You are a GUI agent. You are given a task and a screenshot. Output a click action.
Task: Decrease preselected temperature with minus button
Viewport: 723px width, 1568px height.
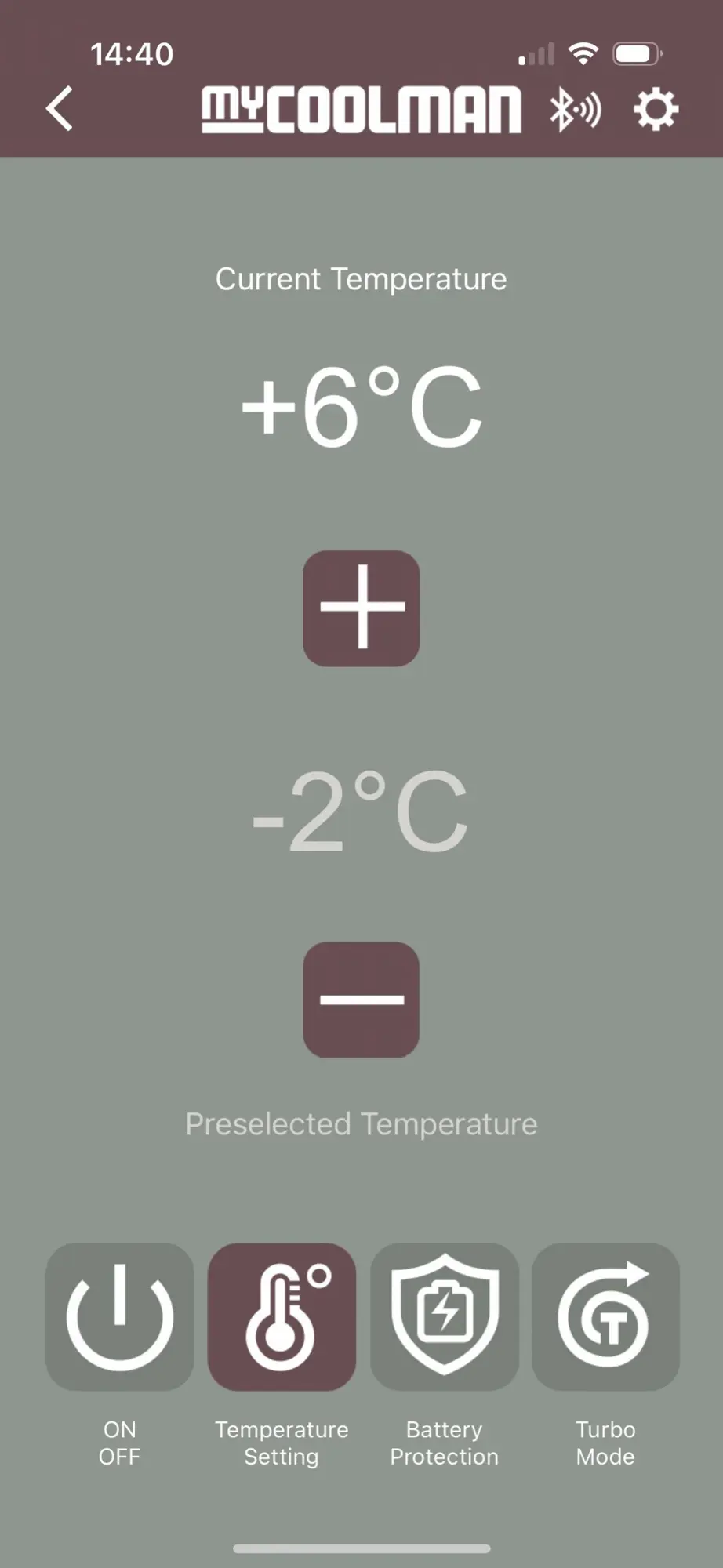click(361, 1000)
